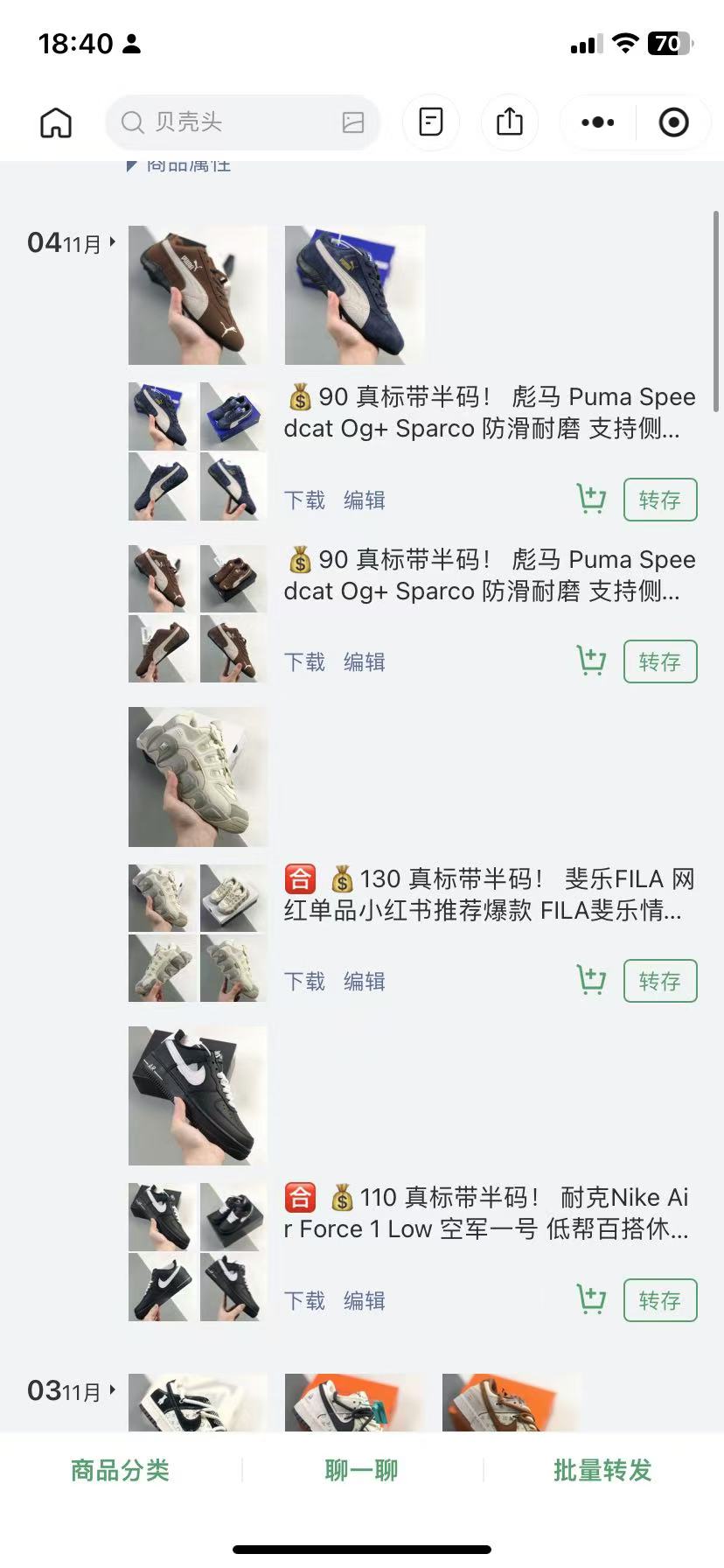Tap 转存 for the navy Puma Speedcat item

659,500
